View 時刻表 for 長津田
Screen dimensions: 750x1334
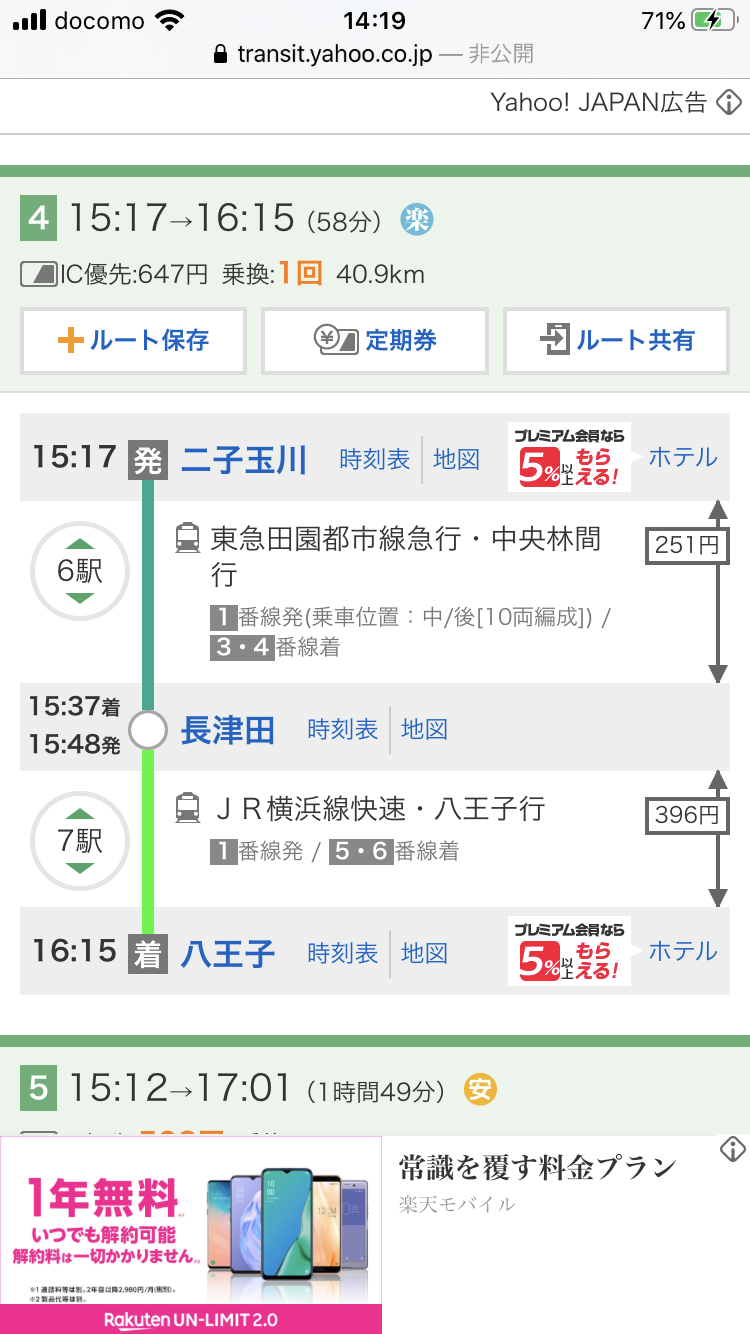coord(343,729)
